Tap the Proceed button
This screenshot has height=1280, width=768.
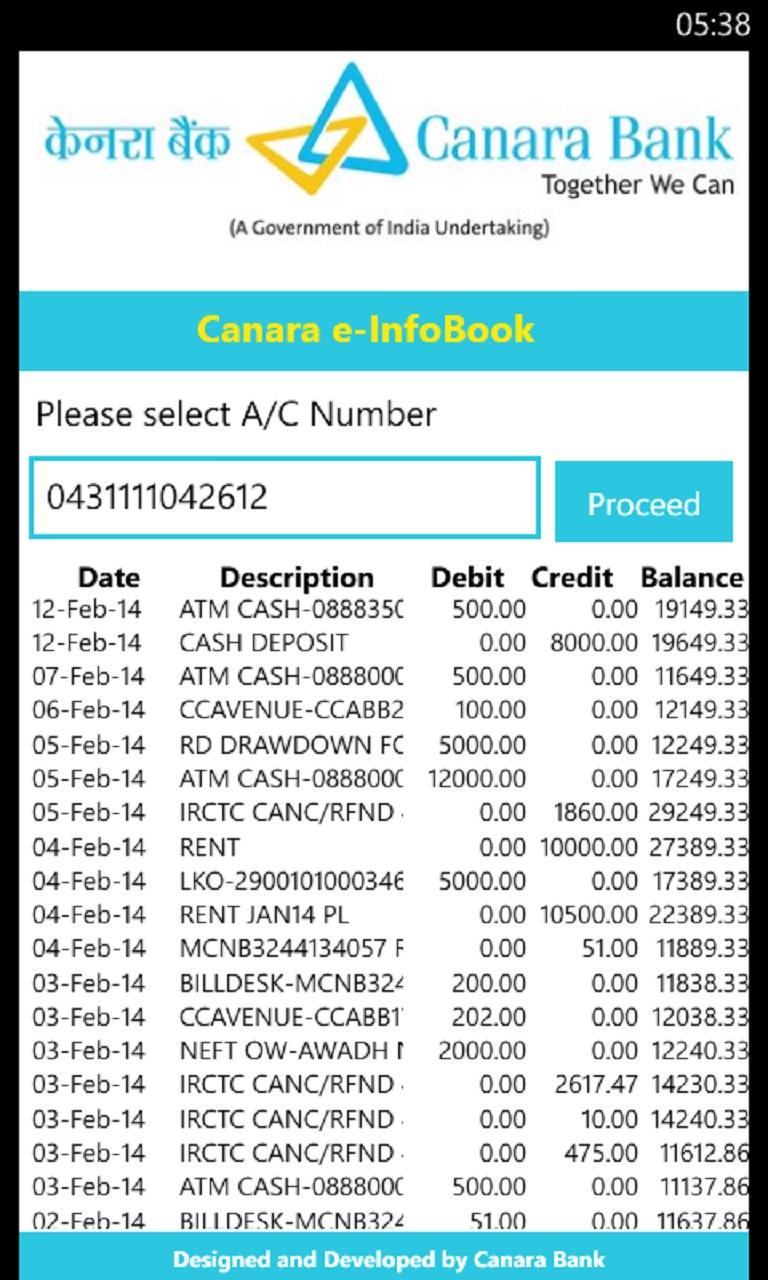pos(643,502)
